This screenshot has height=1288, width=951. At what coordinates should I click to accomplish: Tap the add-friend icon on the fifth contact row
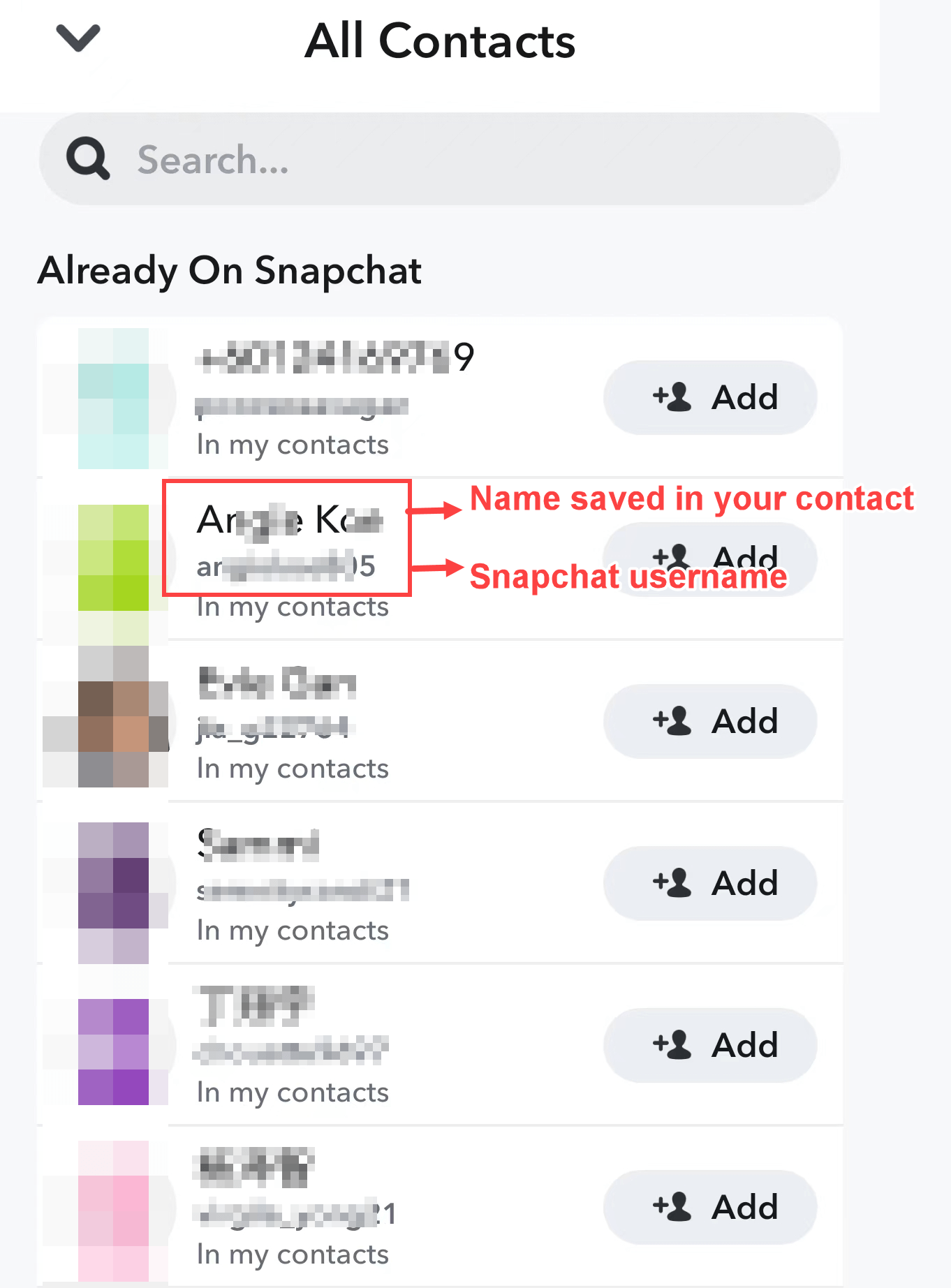coord(672,1044)
